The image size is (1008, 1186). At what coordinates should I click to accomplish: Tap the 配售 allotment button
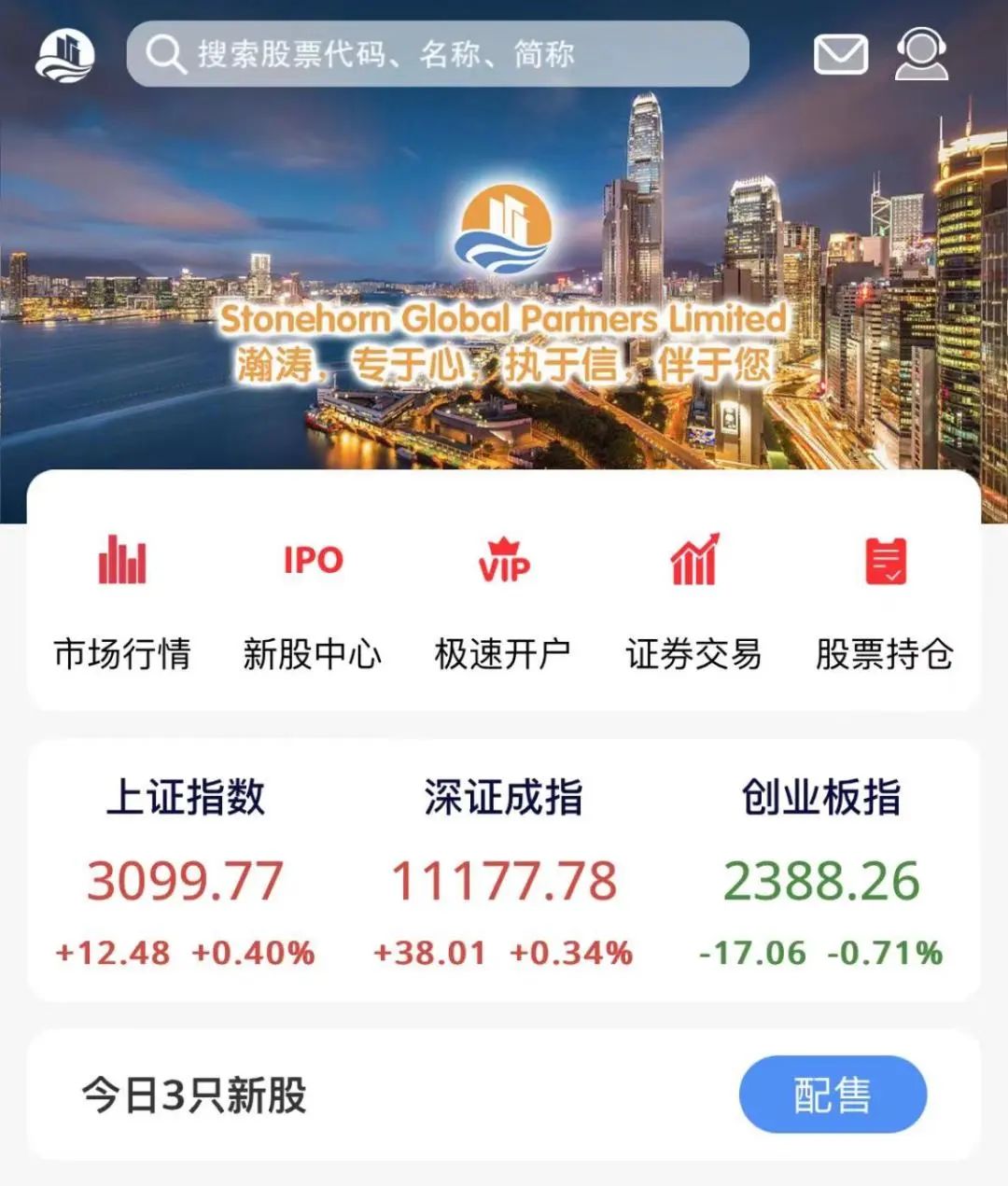coord(833,1095)
